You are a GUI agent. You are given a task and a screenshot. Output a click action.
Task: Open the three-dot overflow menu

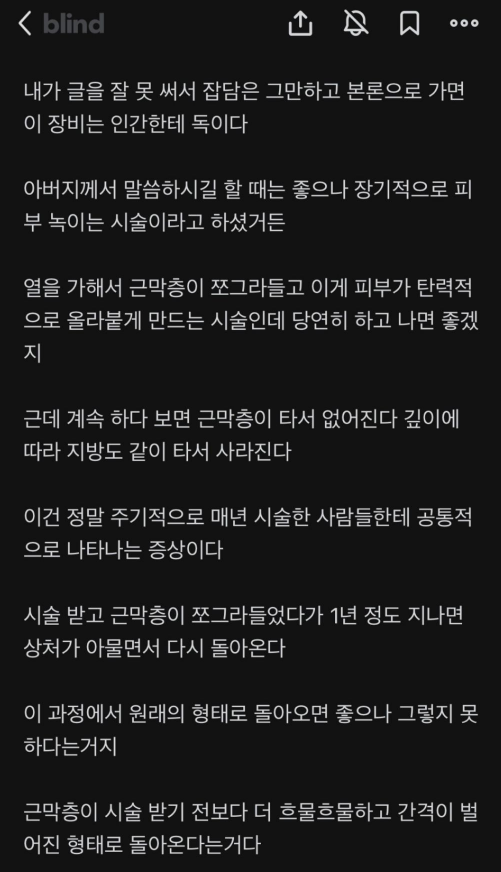pyautogui.click(x=464, y=23)
